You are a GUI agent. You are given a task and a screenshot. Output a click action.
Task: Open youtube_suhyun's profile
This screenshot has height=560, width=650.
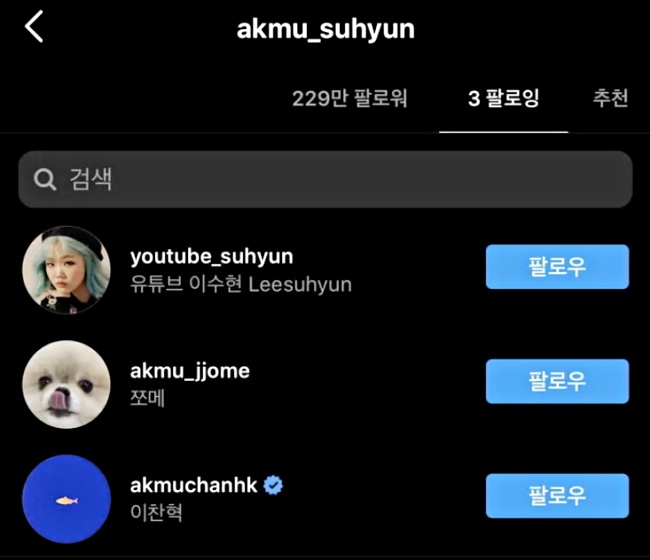point(211,257)
